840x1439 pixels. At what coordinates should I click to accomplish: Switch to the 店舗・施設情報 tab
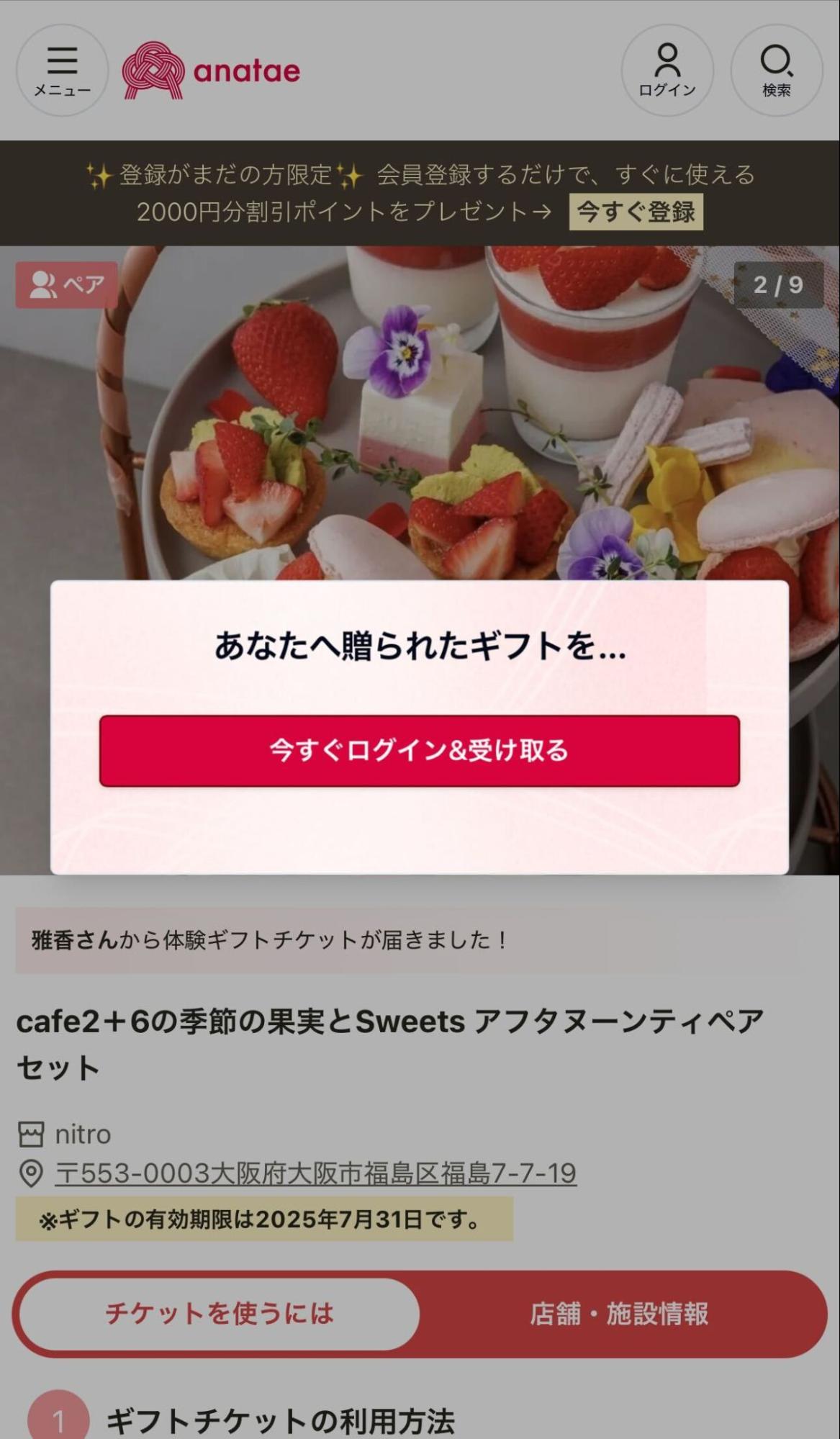619,1314
